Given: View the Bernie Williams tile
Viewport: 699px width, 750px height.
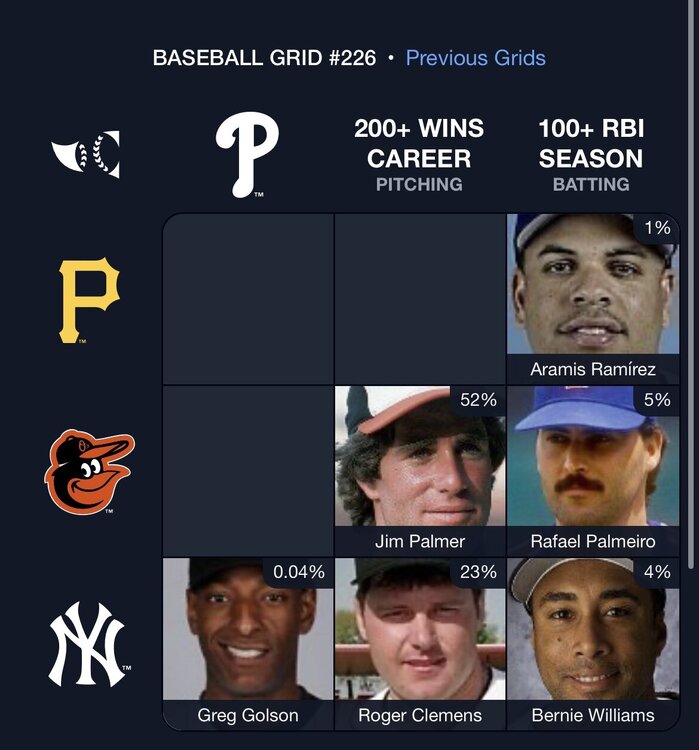Looking at the screenshot, I should tap(593, 643).
